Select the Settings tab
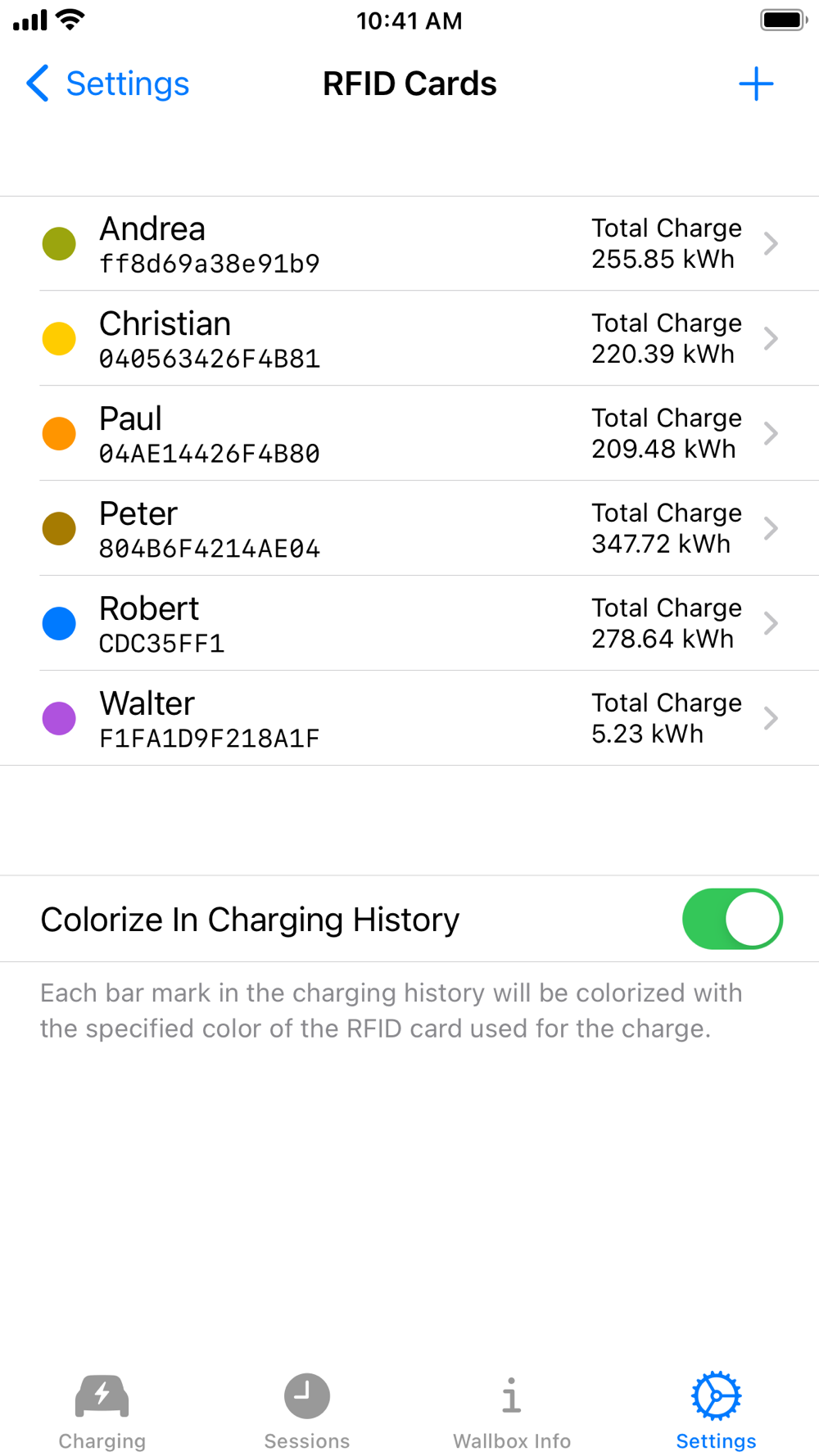 717,1412
